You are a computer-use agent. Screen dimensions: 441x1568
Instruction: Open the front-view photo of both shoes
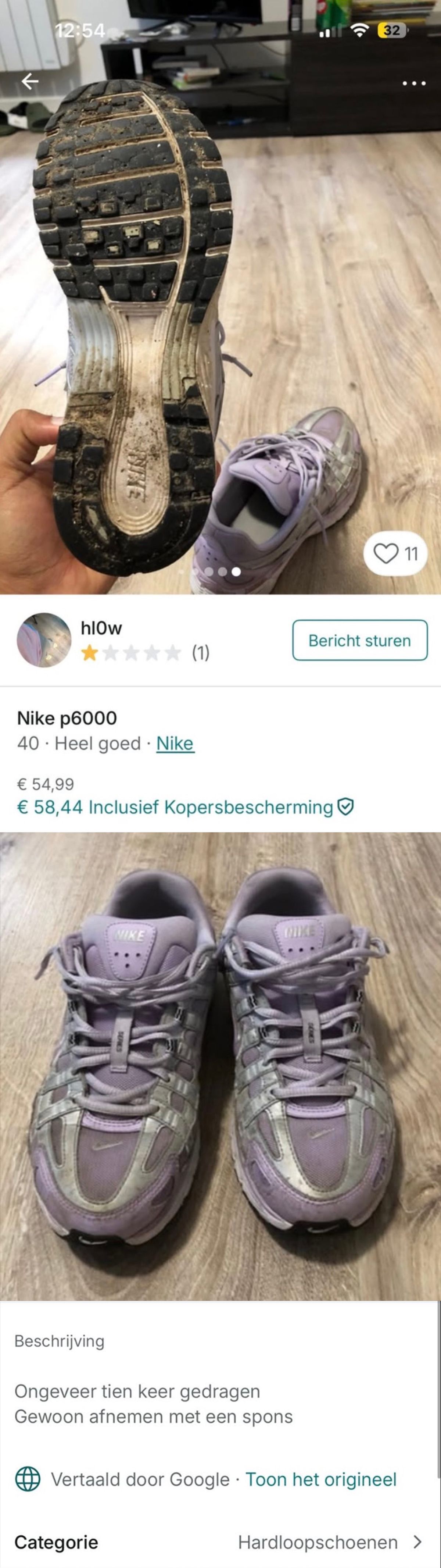[x=220, y=1065]
